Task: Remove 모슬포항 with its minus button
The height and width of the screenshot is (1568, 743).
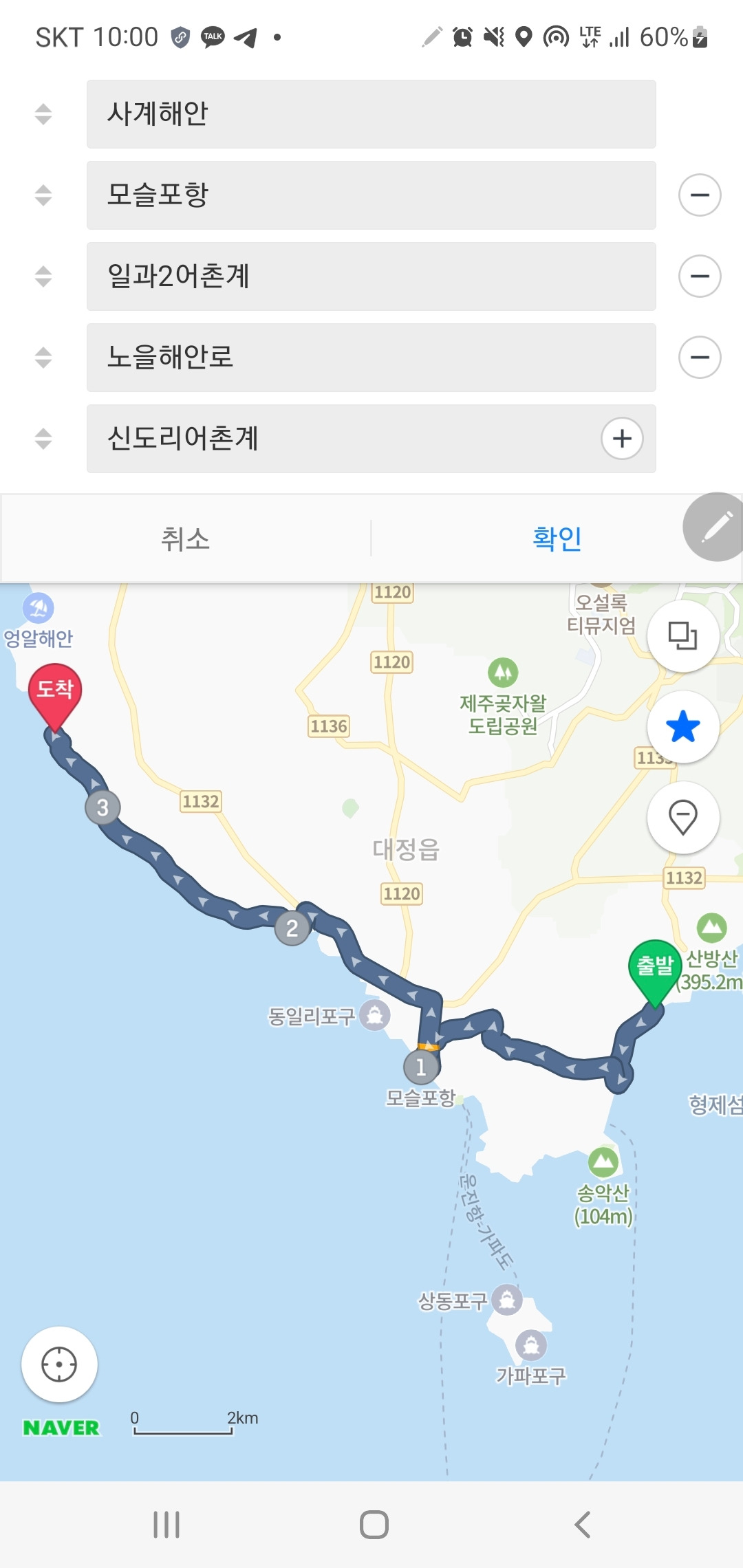Action: click(x=700, y=195)
